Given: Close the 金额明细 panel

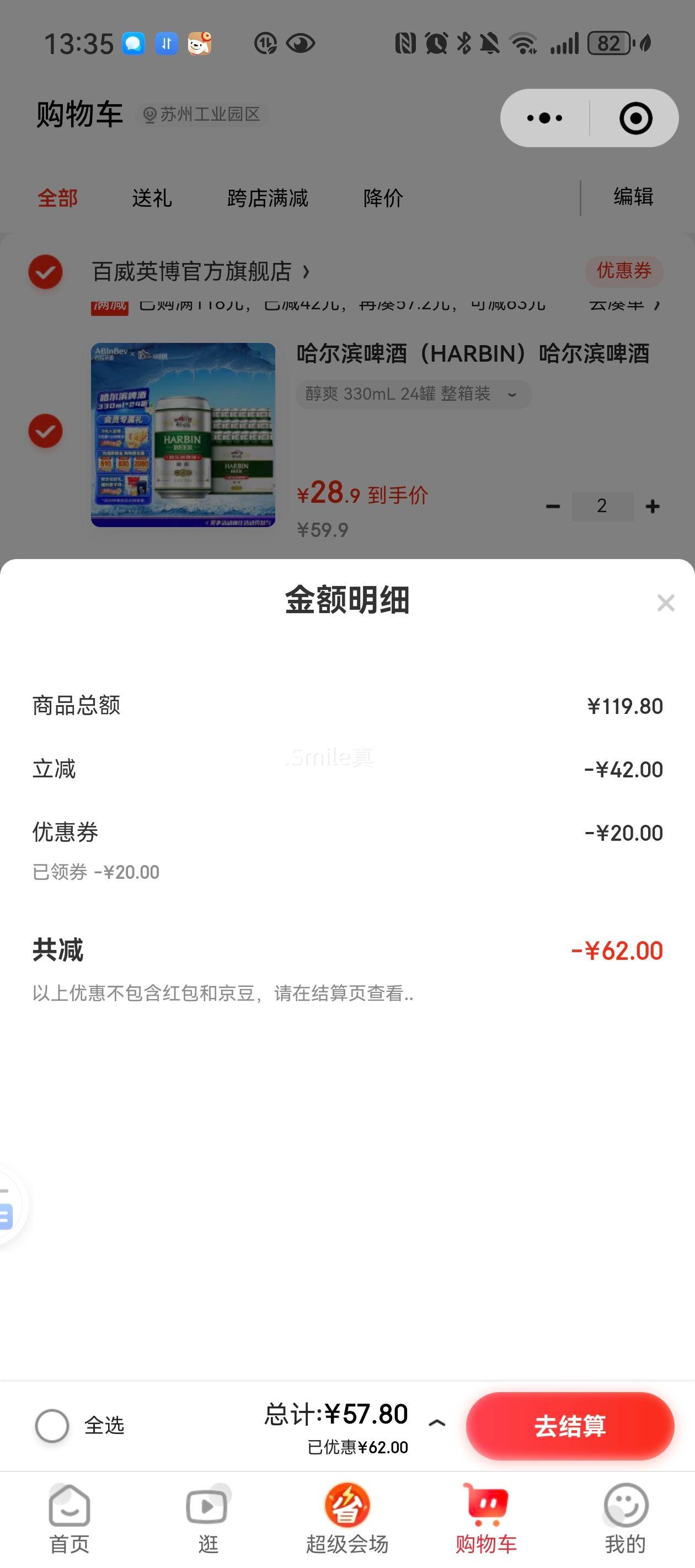Looking at the screenshot, I should (x=665, y=603).
